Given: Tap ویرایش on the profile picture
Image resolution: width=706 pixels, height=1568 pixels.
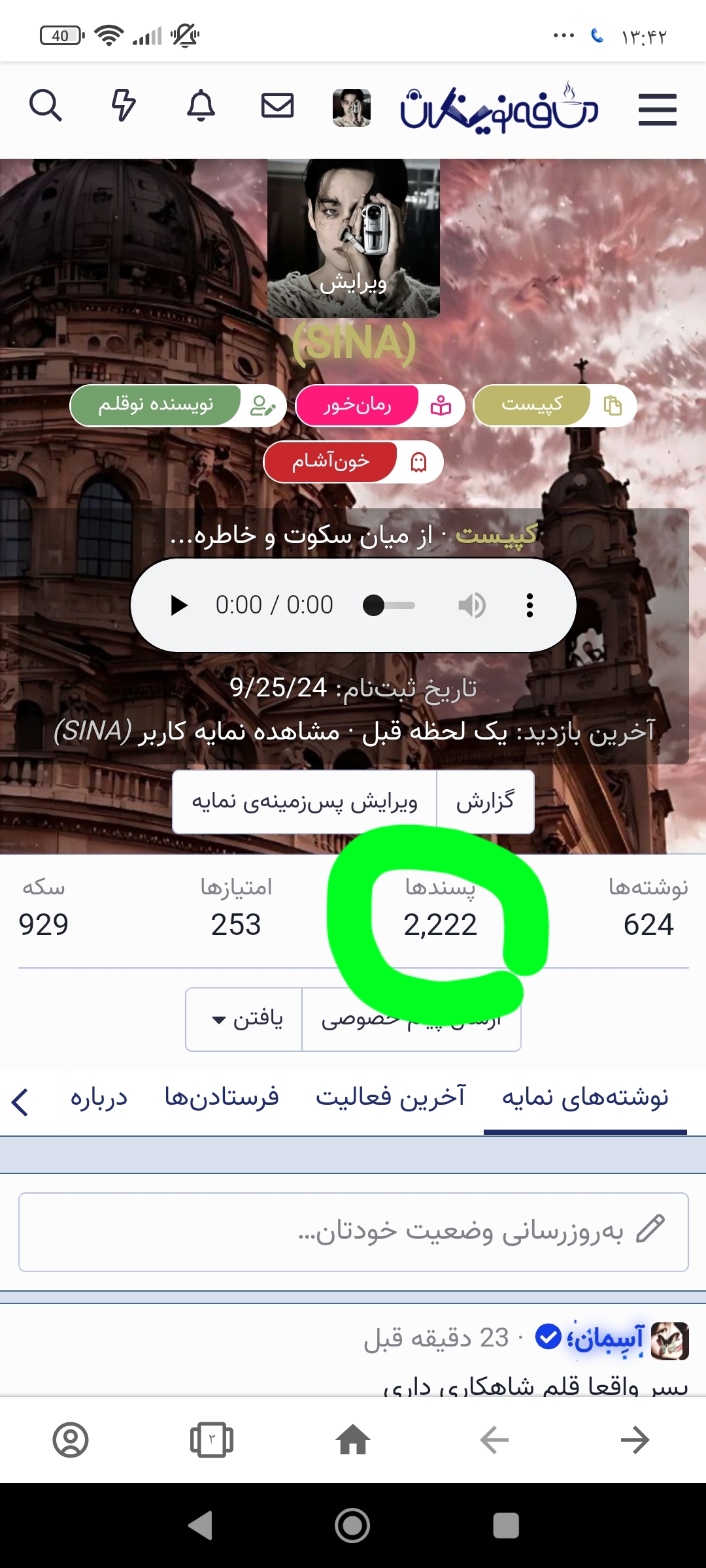Looking at the screenshot, I should (354, 284).
